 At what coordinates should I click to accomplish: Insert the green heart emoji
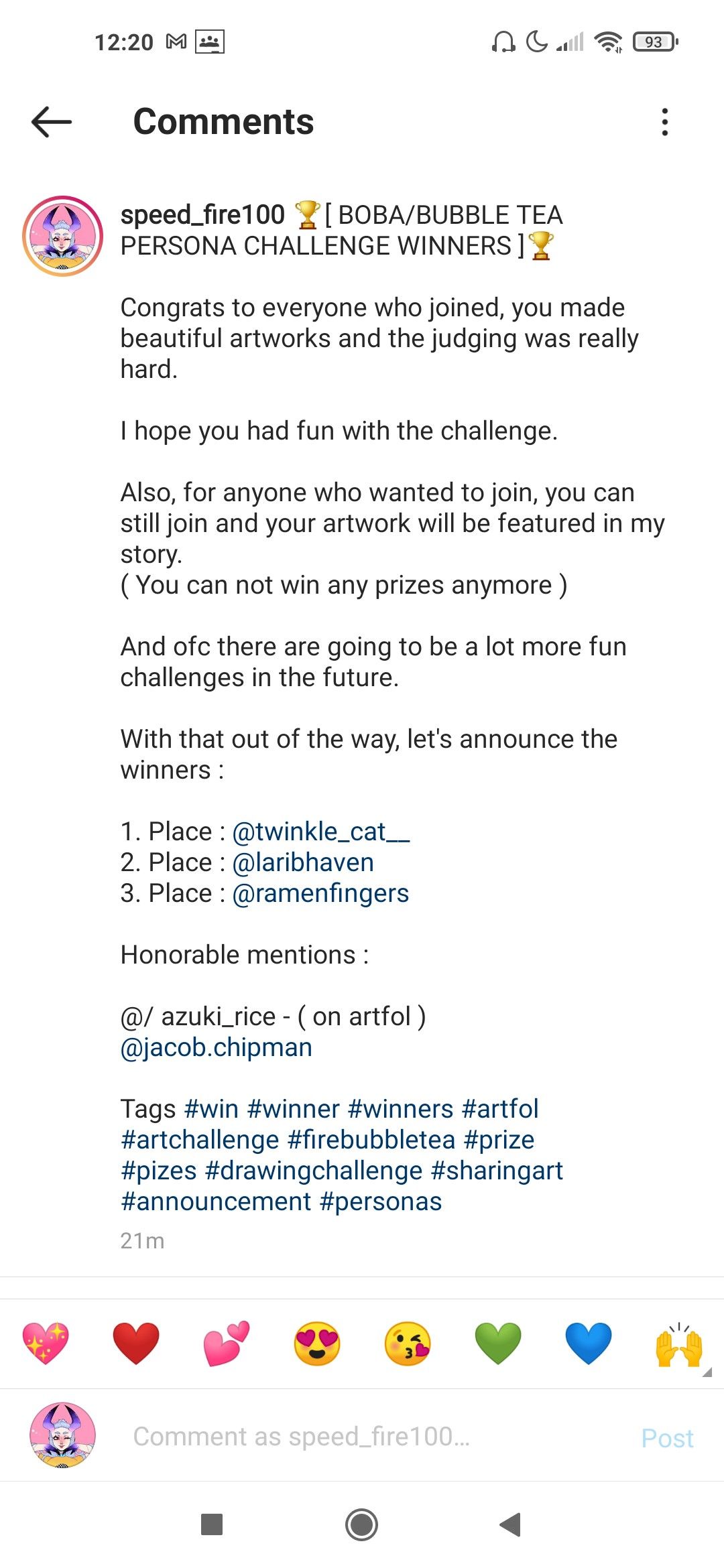point(498,1344)
